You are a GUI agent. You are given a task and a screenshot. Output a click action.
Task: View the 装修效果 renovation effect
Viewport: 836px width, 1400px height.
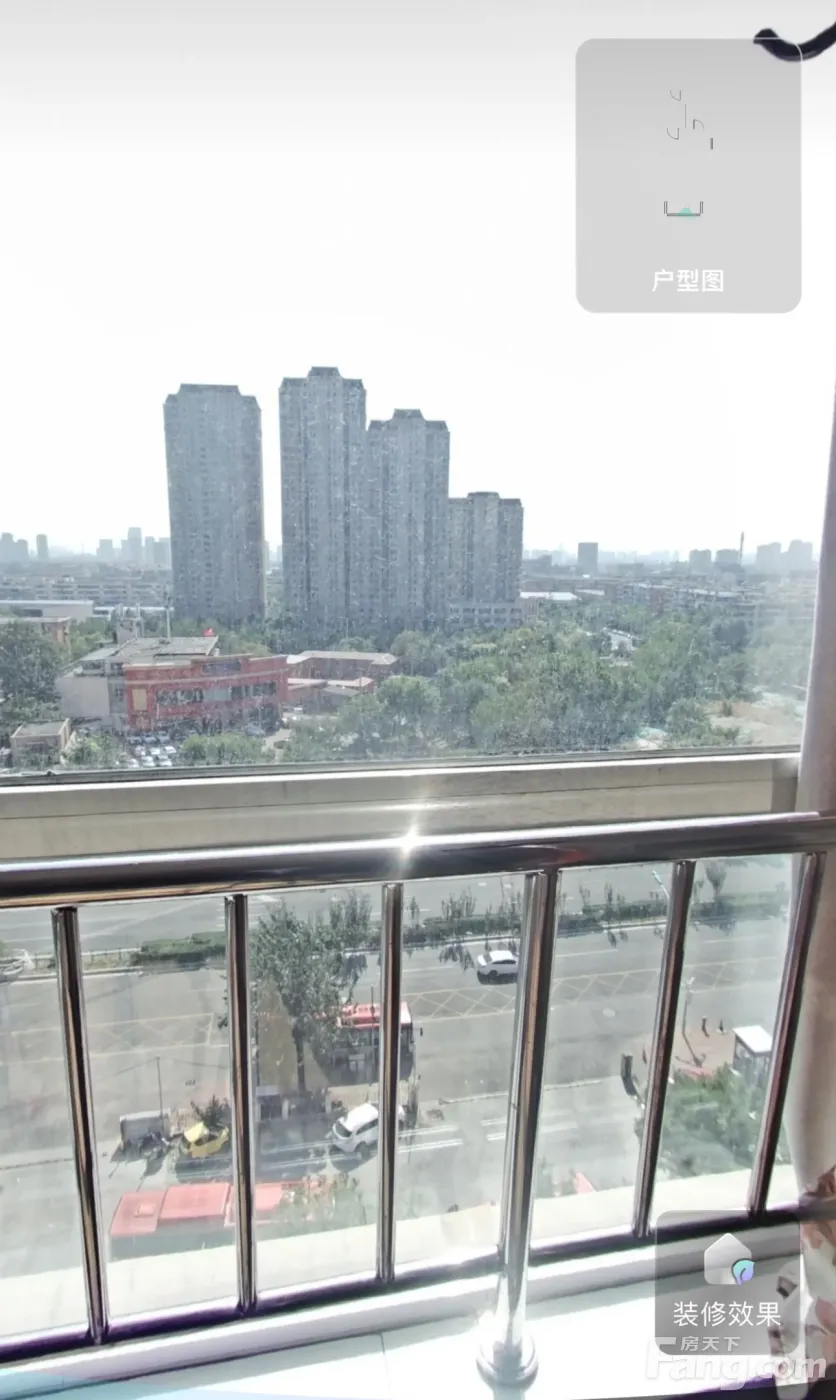(x=727, y=1283)
